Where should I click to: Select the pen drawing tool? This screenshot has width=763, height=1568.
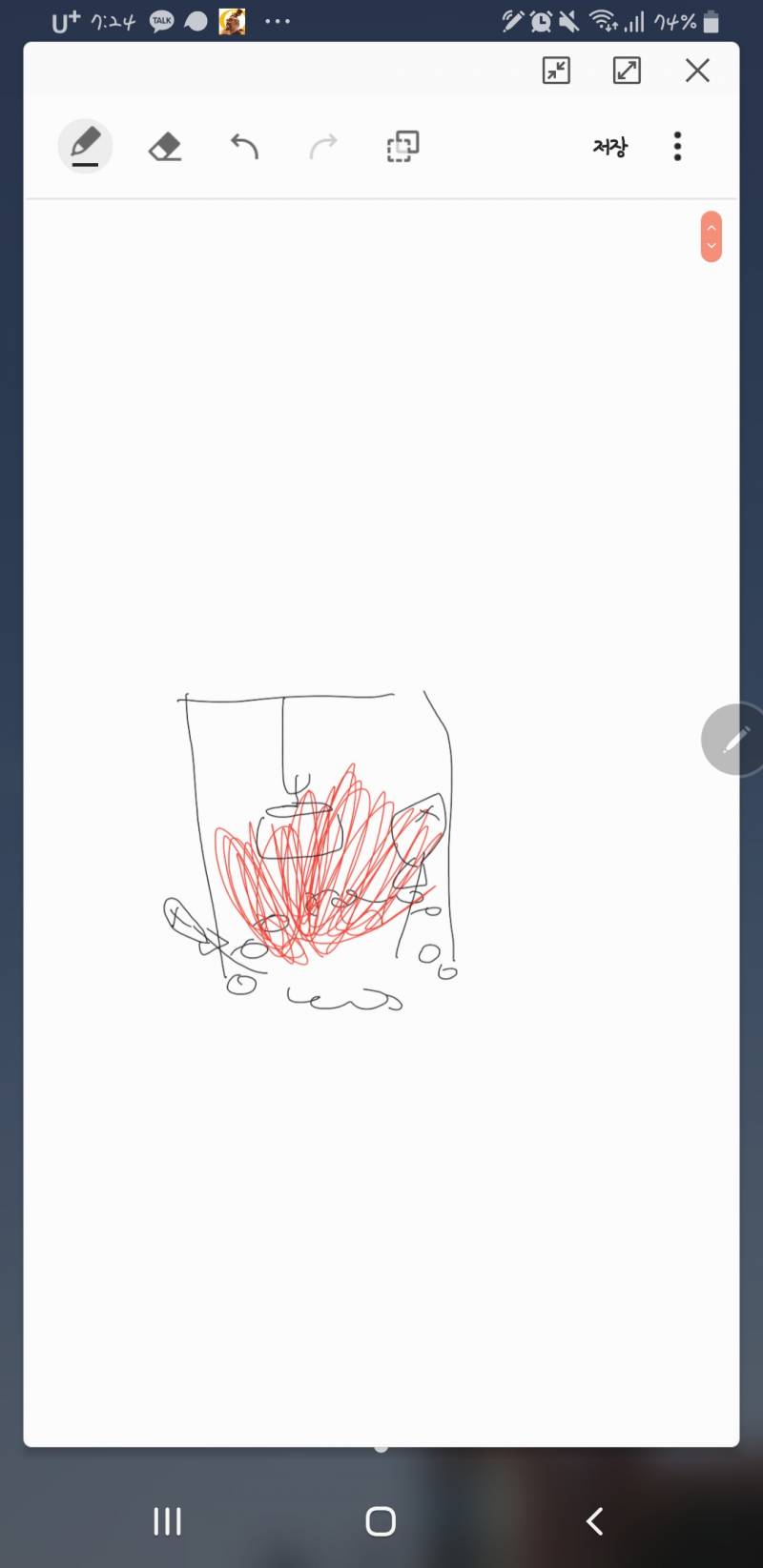point(85,146)
